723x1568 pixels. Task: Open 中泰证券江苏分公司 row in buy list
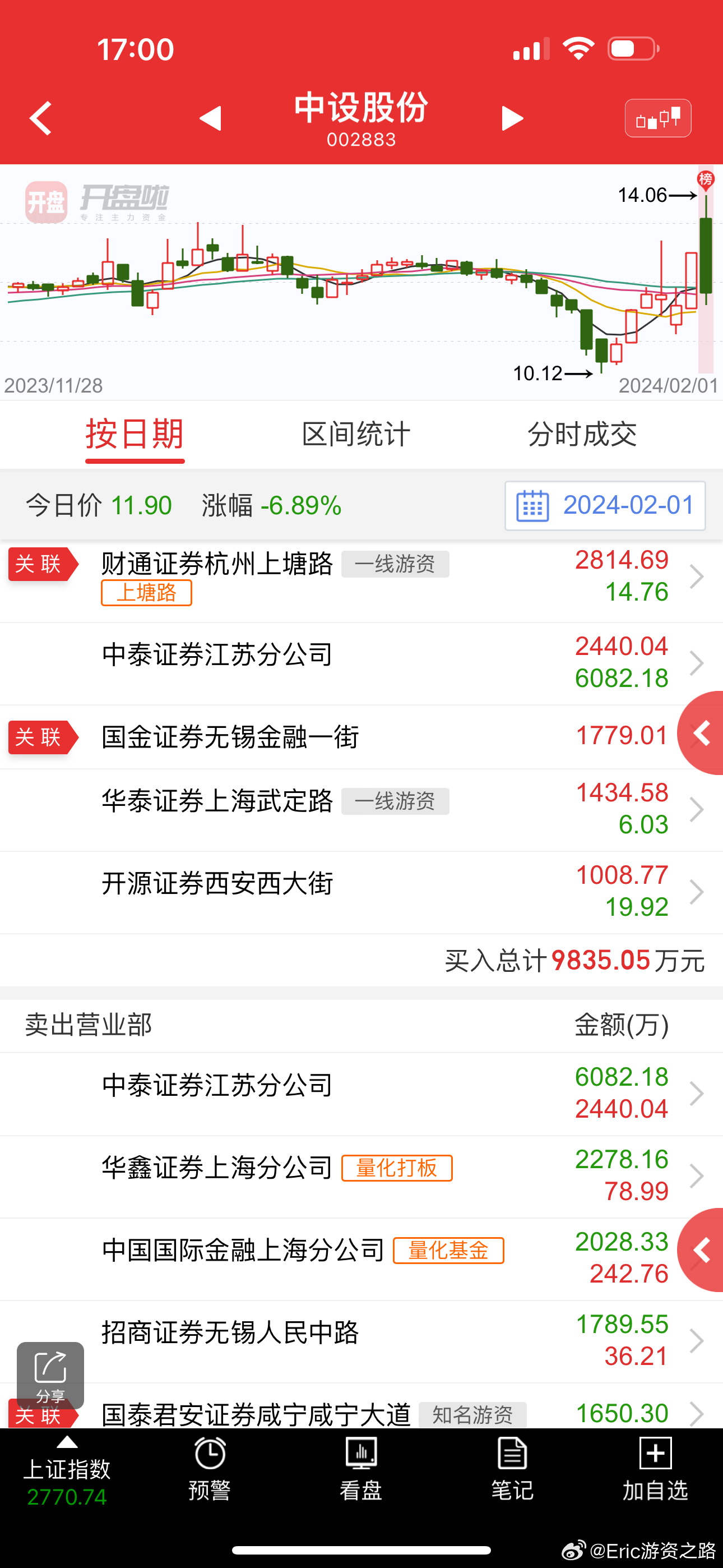click(361, 663)
